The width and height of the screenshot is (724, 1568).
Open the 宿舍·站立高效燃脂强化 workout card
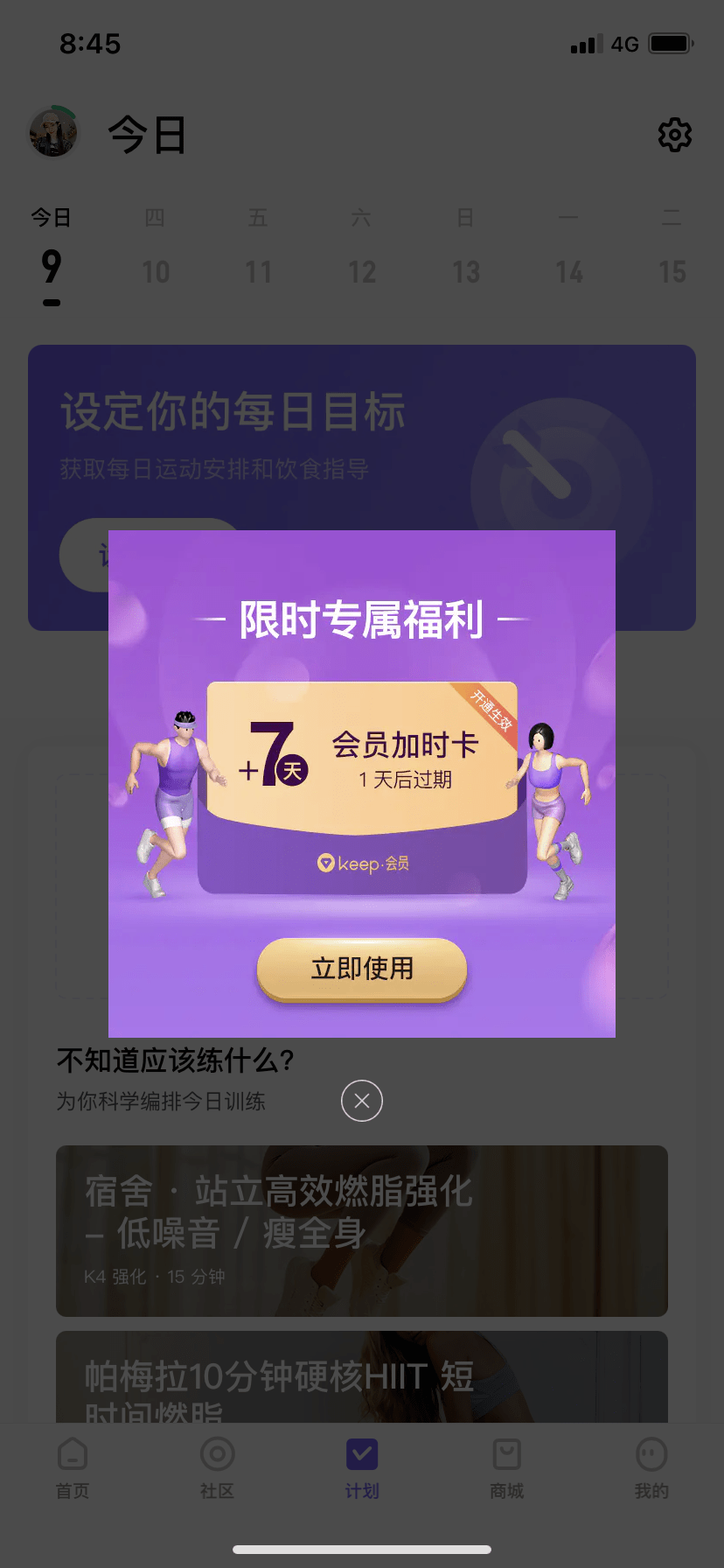pyautogui.click(x=362, y=1231)
